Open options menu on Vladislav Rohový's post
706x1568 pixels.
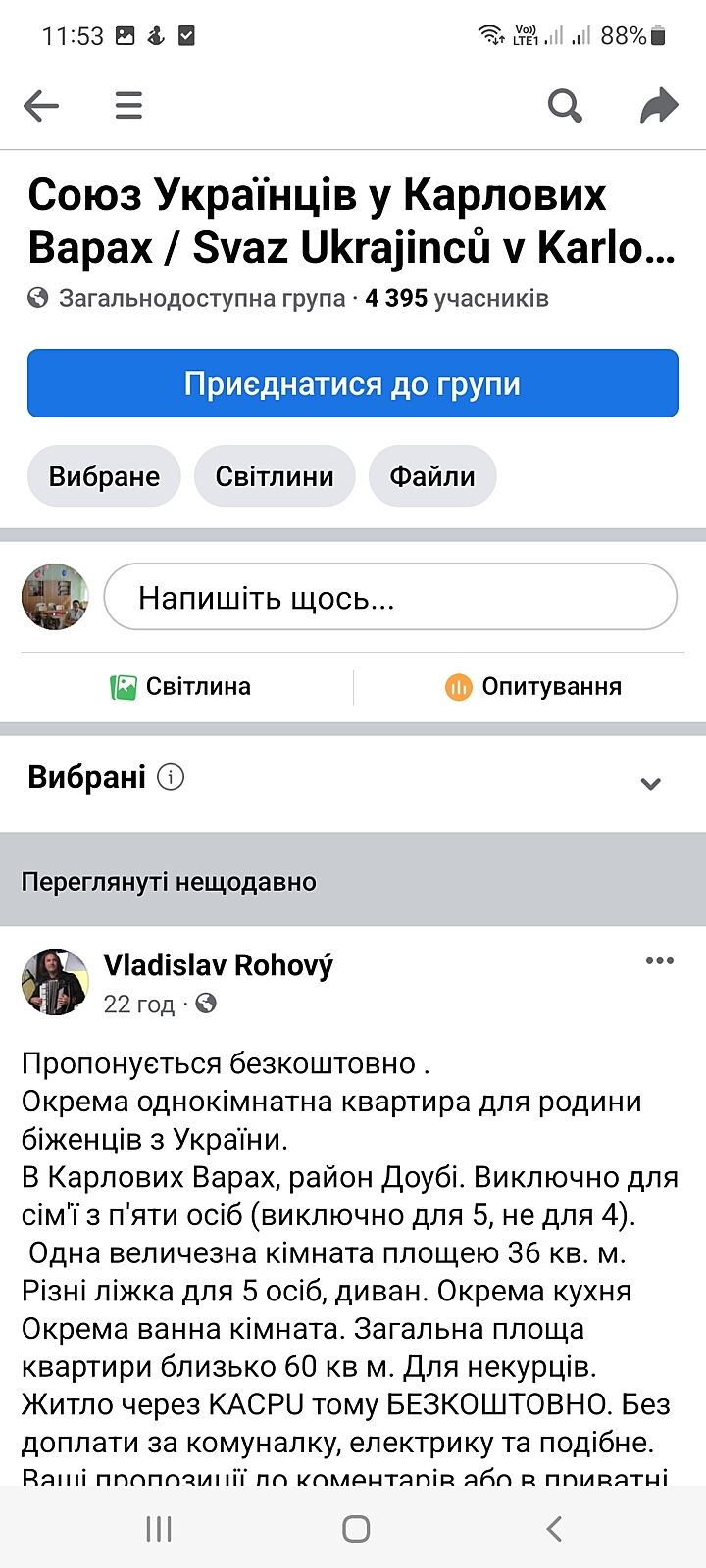tap(660, 960)
